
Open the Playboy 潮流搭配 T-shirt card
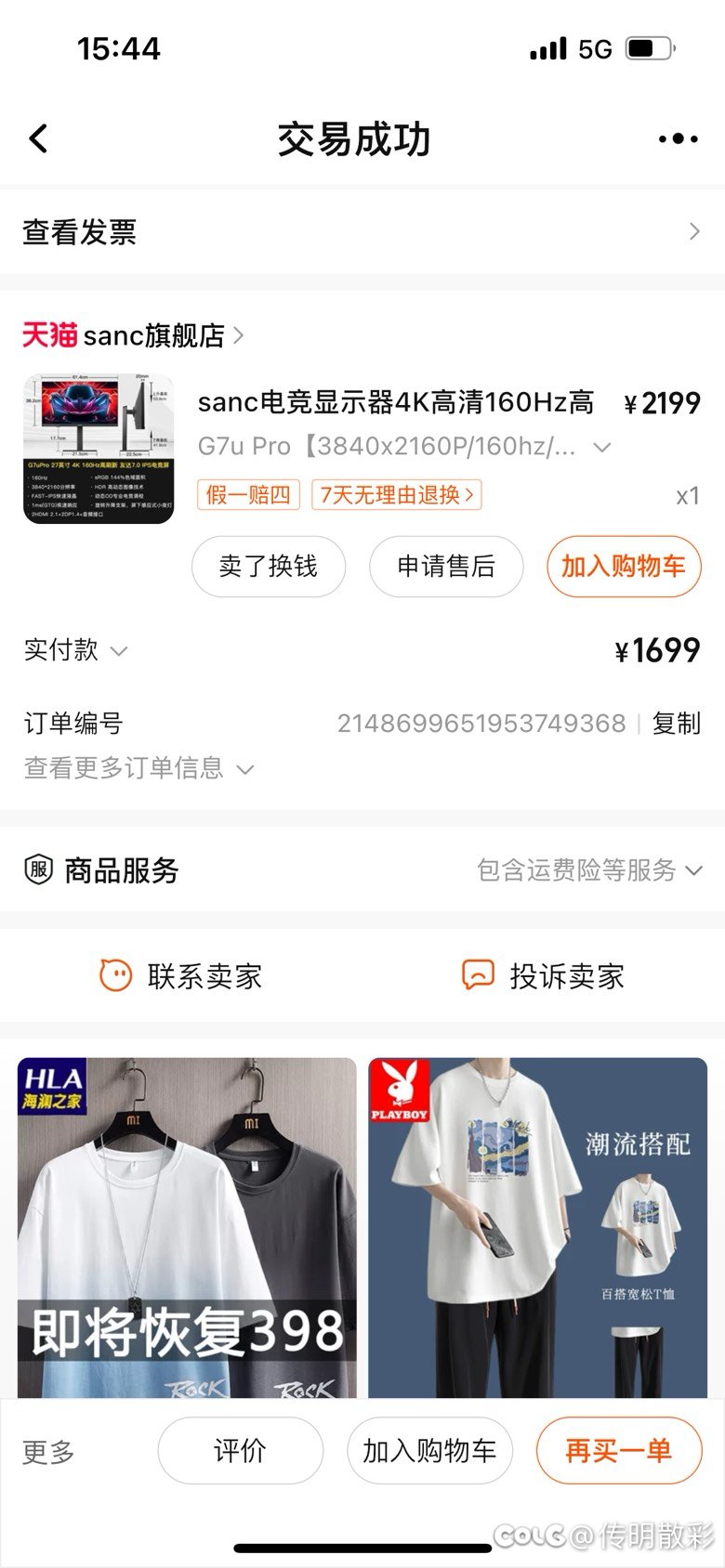[538, 1228]
